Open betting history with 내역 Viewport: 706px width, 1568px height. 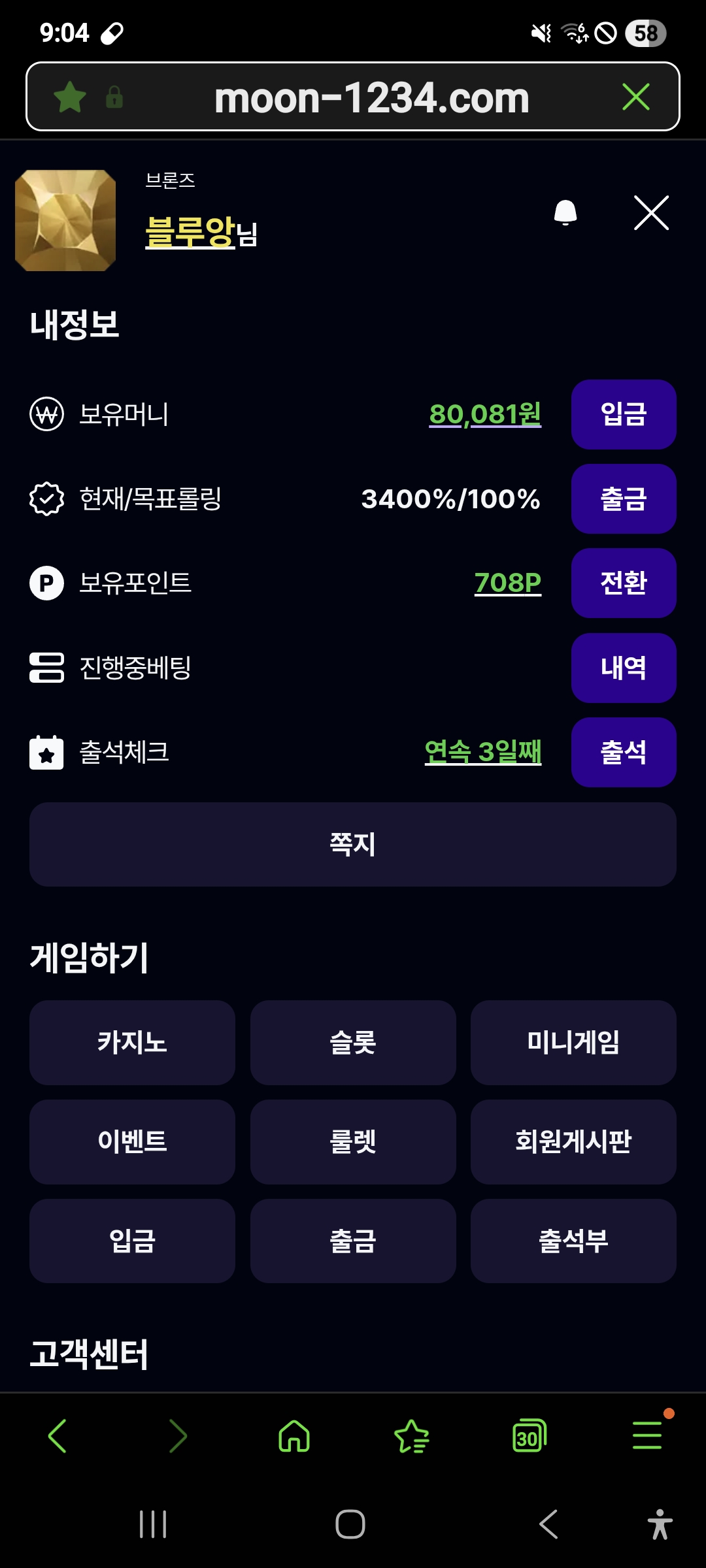point(623,668)
